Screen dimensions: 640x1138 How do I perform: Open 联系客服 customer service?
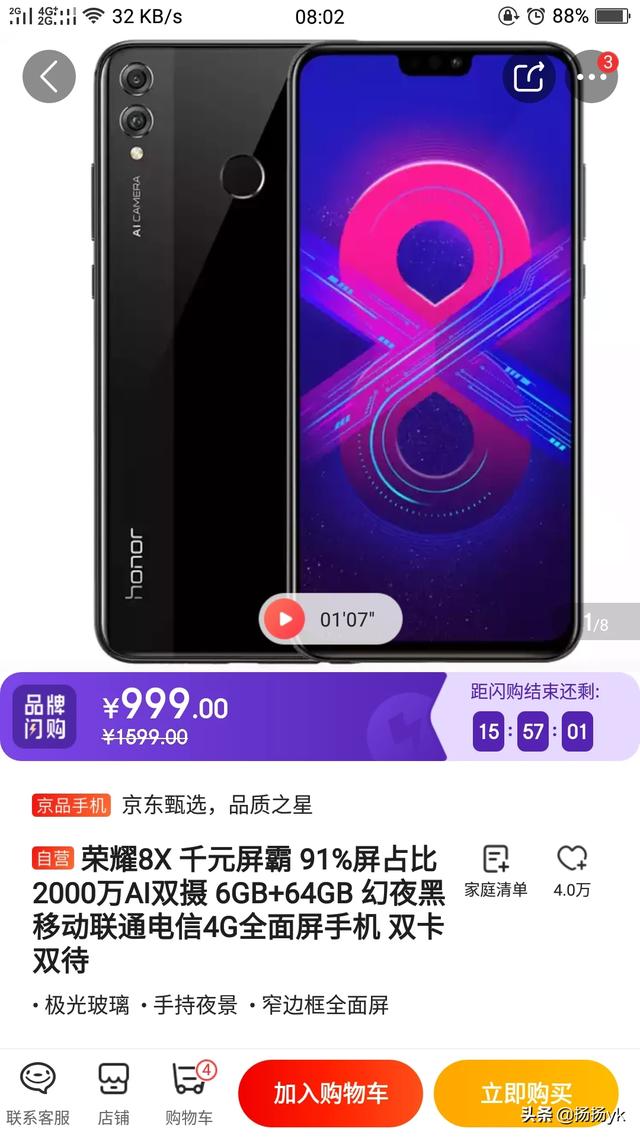point(38,1094)
